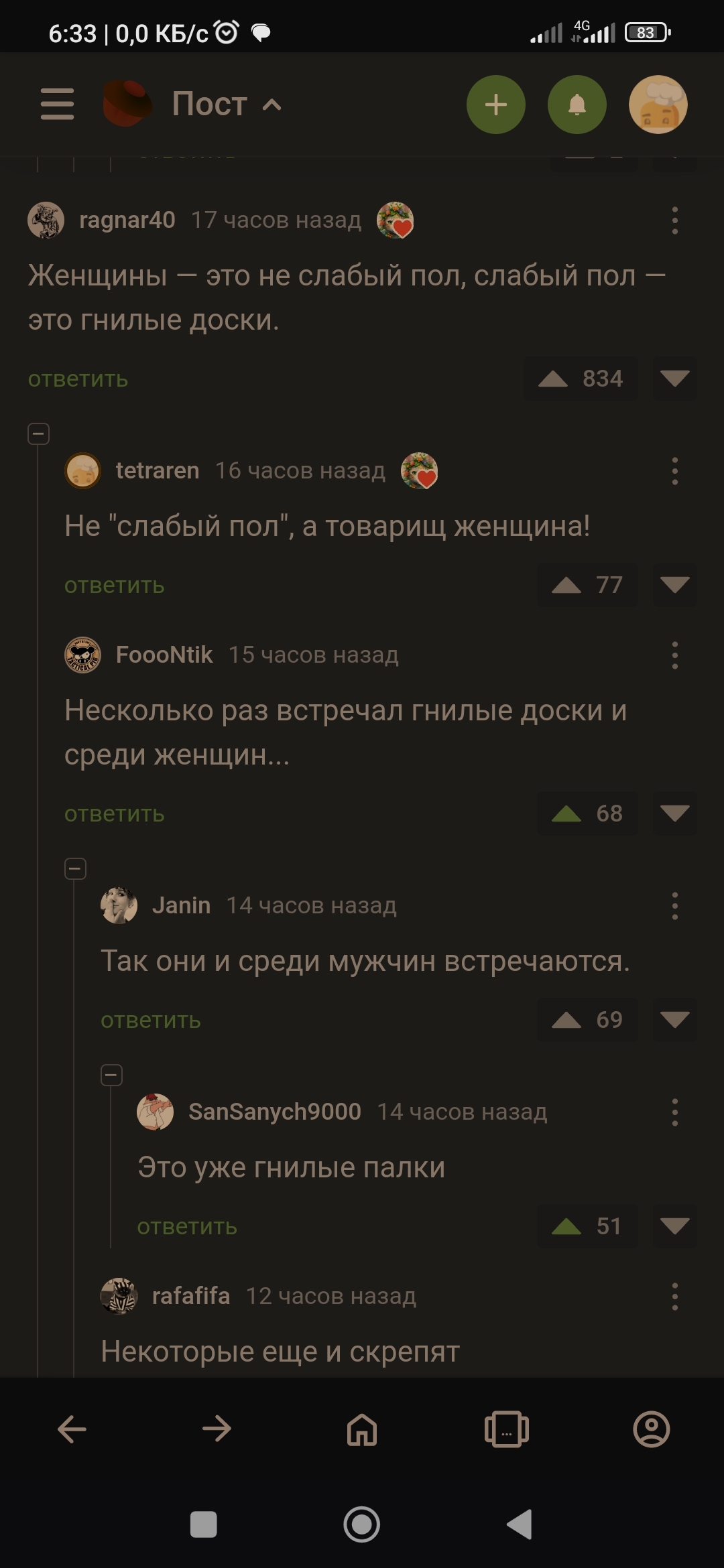Image resolution: width=724 pixels, height=1568 pixels.
Task: Reply to FoooNtik's comment
Action: [114, 814]
